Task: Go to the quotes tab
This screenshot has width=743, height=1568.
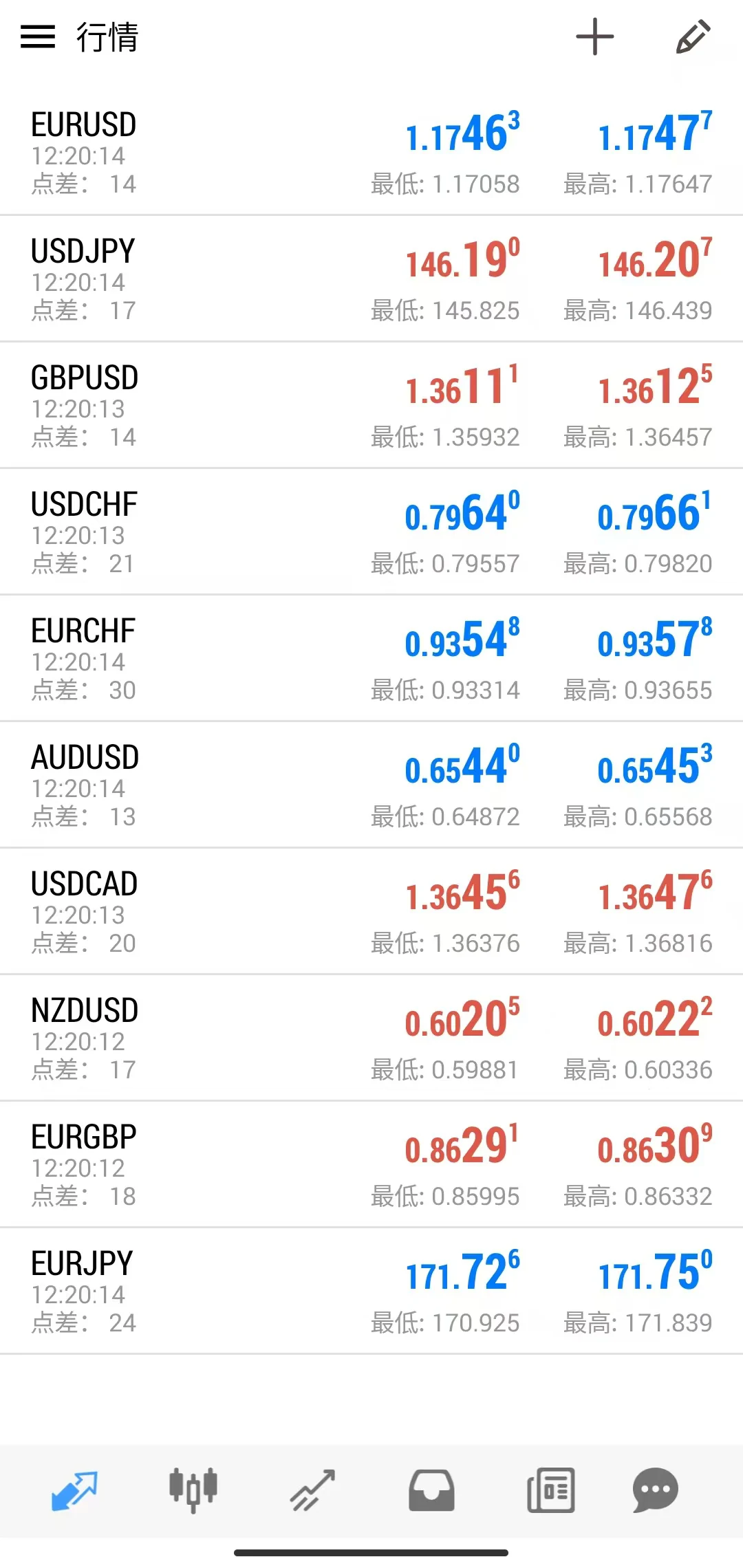Action: 74,1490
